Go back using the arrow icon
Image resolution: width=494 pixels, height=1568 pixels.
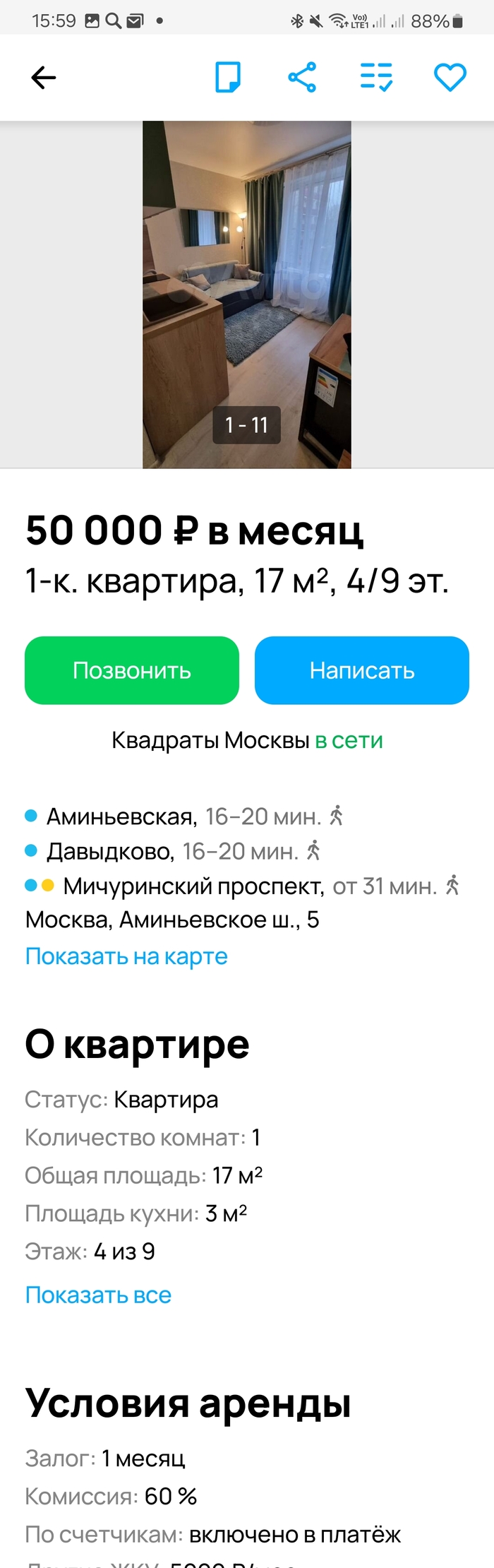pos(44,78)
